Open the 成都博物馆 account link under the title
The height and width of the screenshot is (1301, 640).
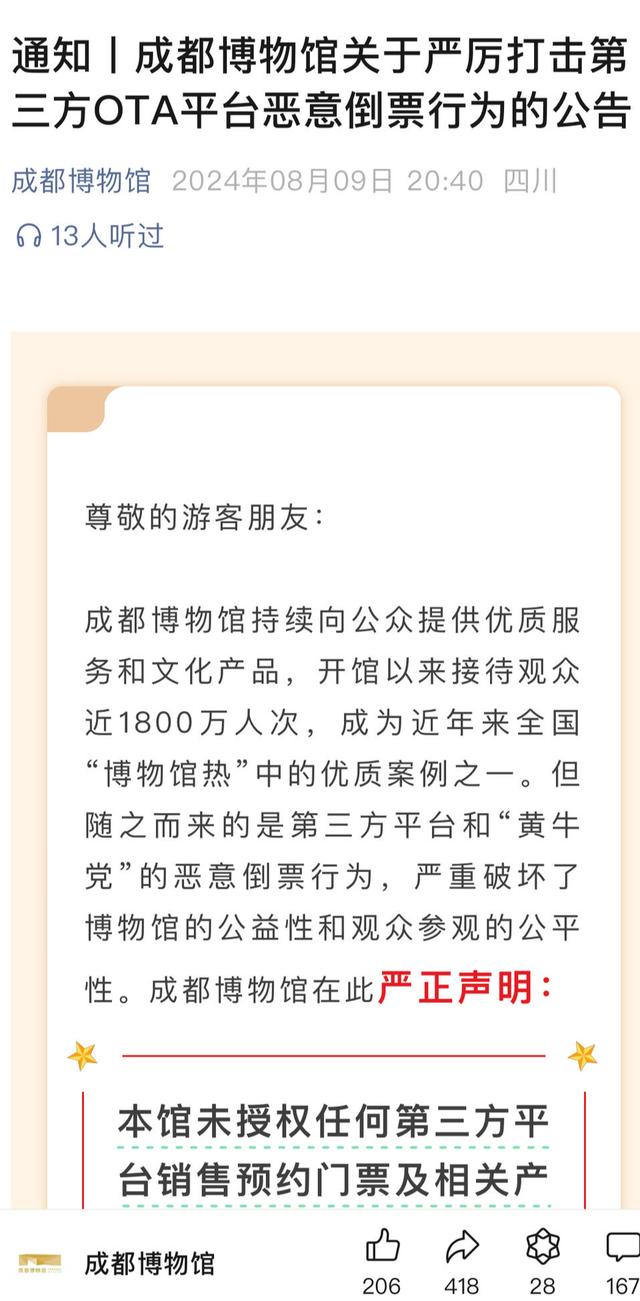click(81, 182)
